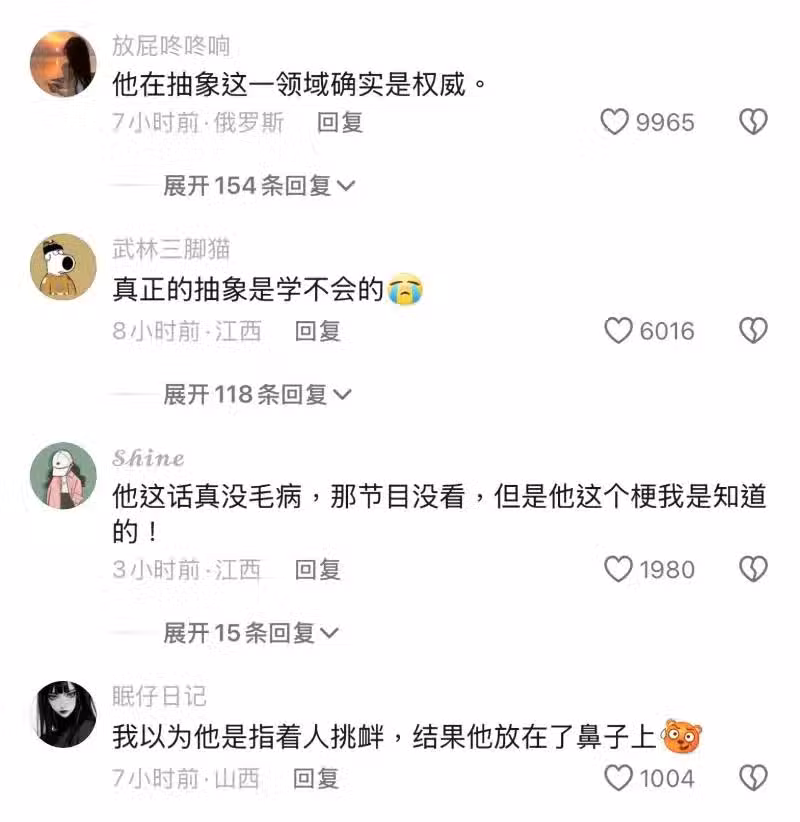Image resolution: width=800 pixels, height=822 pixels.
Task: Like the comment by 眠仔日记
Action: tap(619, 777)
